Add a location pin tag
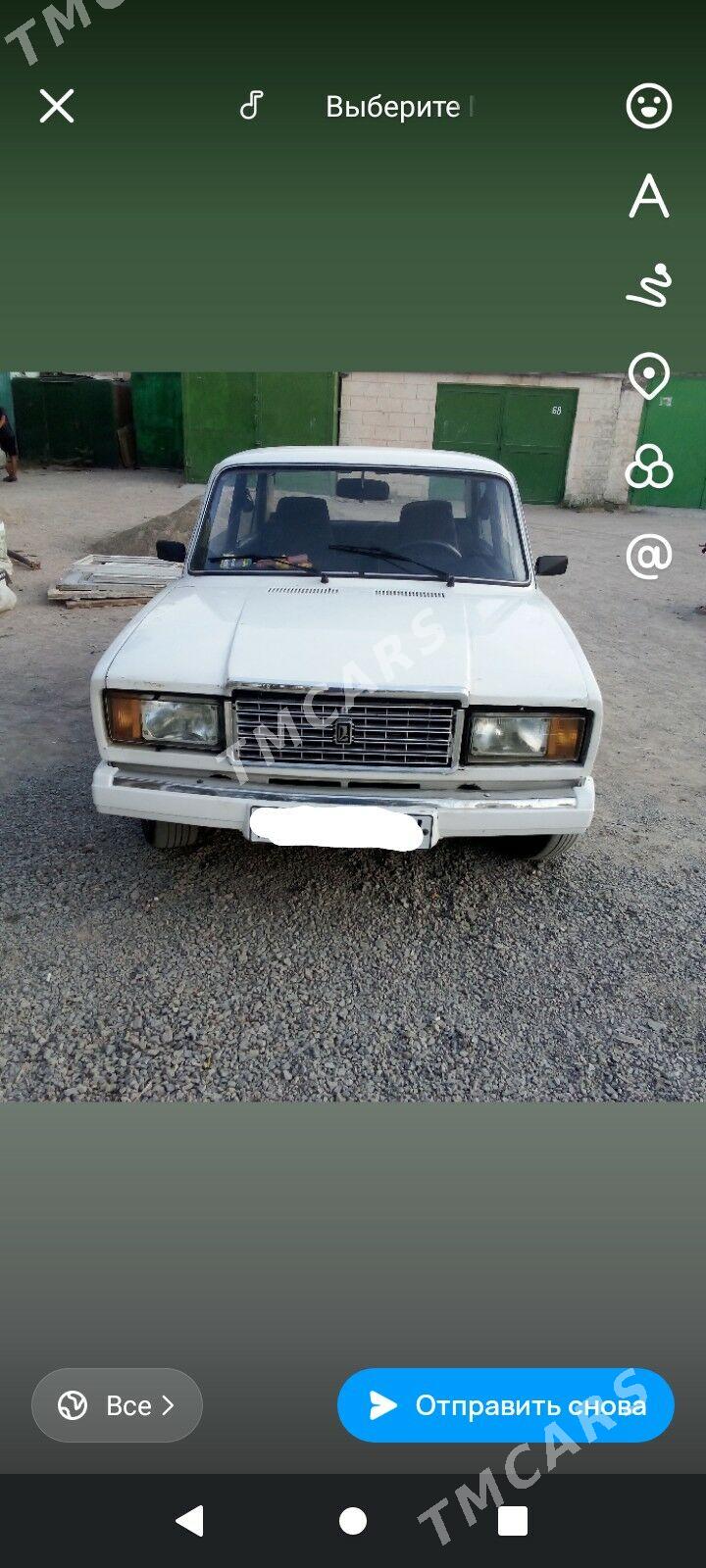The image size is (706, 1568). (x=649, y=376)
